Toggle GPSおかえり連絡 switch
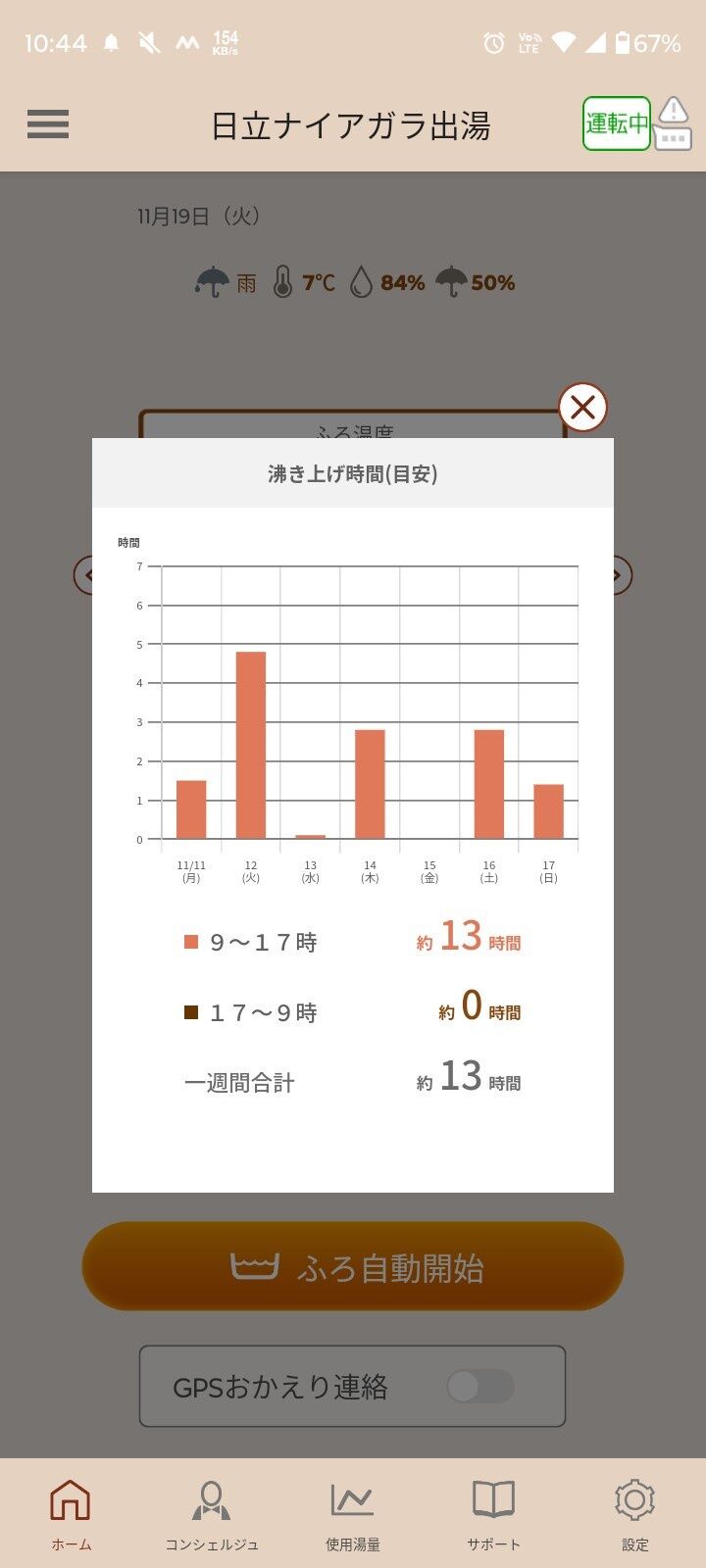Viewport: 706px width, 1568px height. (x=480, y=1386)
